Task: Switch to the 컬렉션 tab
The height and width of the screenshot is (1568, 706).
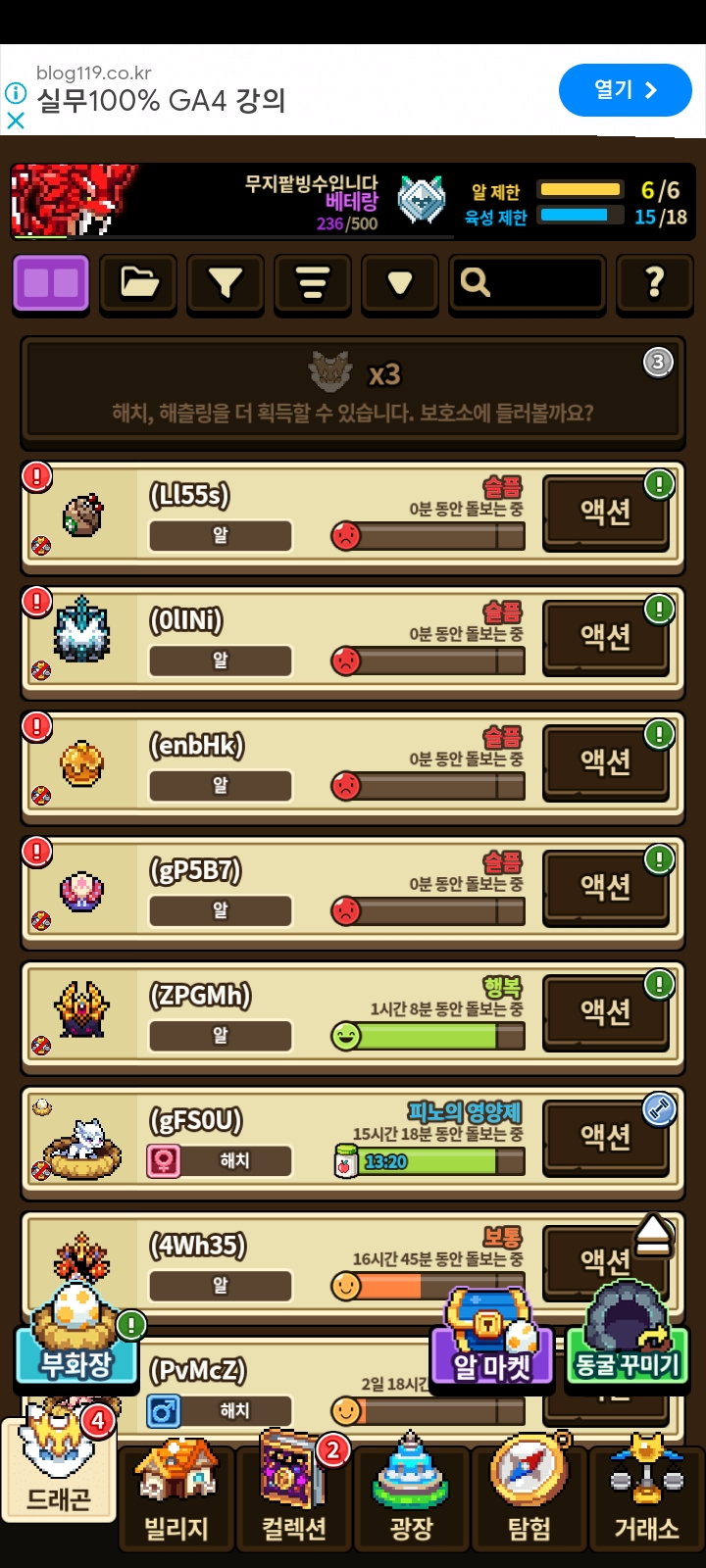Action: point(294,1494)
